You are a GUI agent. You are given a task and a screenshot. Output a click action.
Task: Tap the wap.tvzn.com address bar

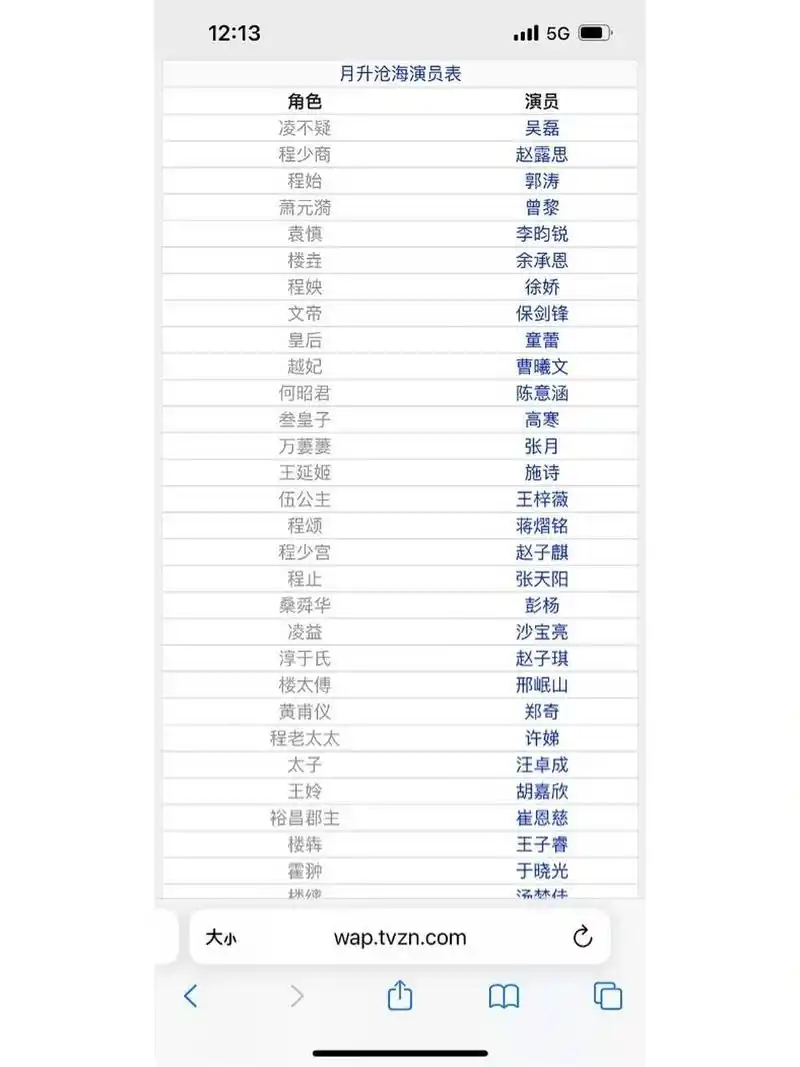[x=400, y=938]
